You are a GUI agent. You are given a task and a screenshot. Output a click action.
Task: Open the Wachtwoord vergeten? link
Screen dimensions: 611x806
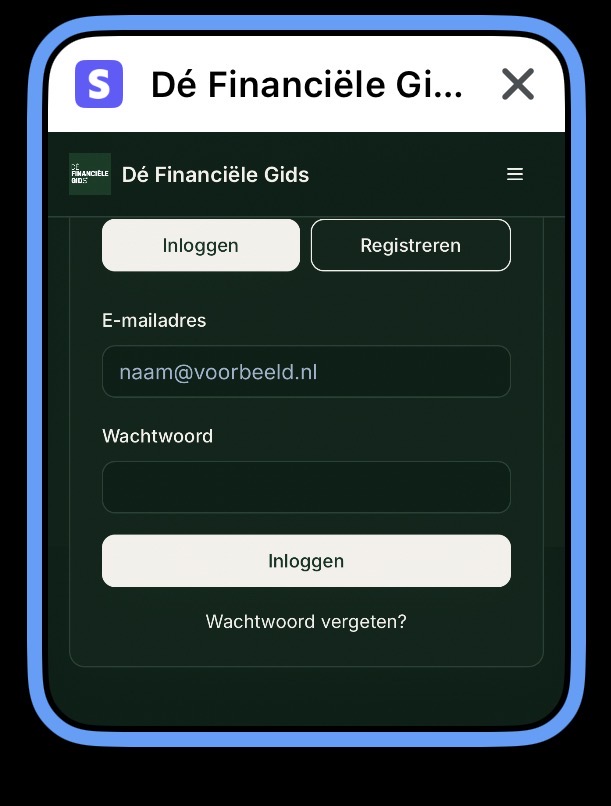tap(306, 622)
